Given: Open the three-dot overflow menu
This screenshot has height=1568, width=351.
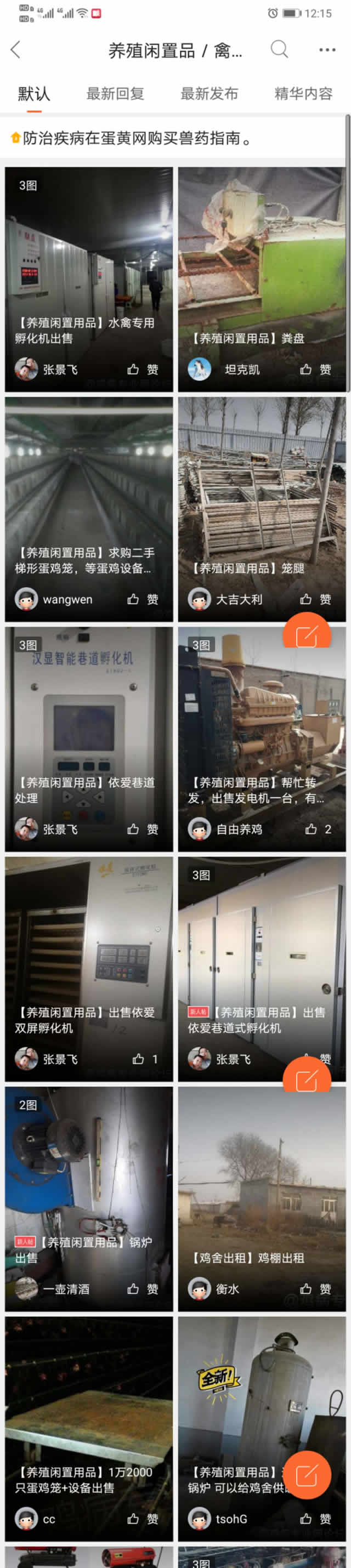Looking at the screenshot, I should coord(327,50).
